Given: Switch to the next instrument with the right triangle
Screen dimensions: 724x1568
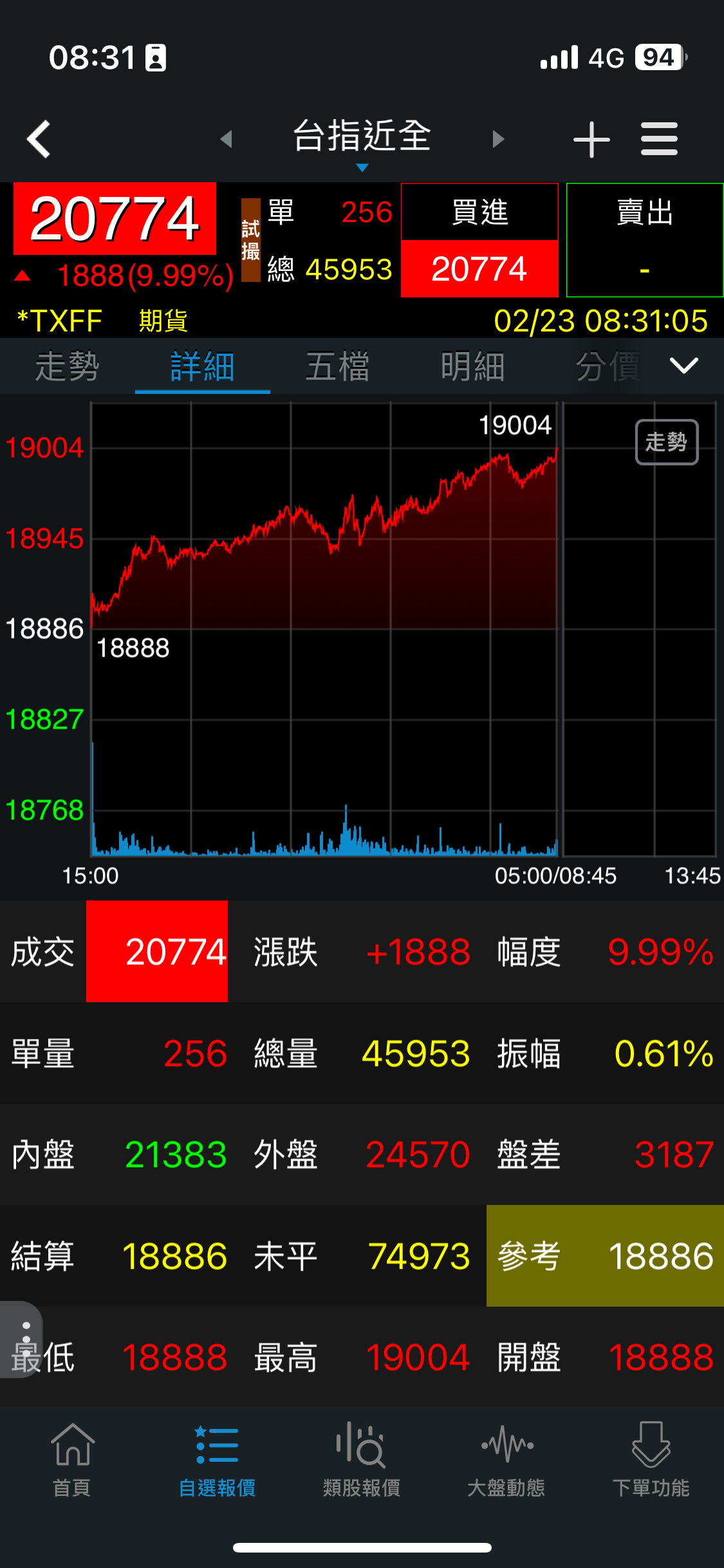Looking at the screenshot, I should pyautogui.click(x=498, y=138).
